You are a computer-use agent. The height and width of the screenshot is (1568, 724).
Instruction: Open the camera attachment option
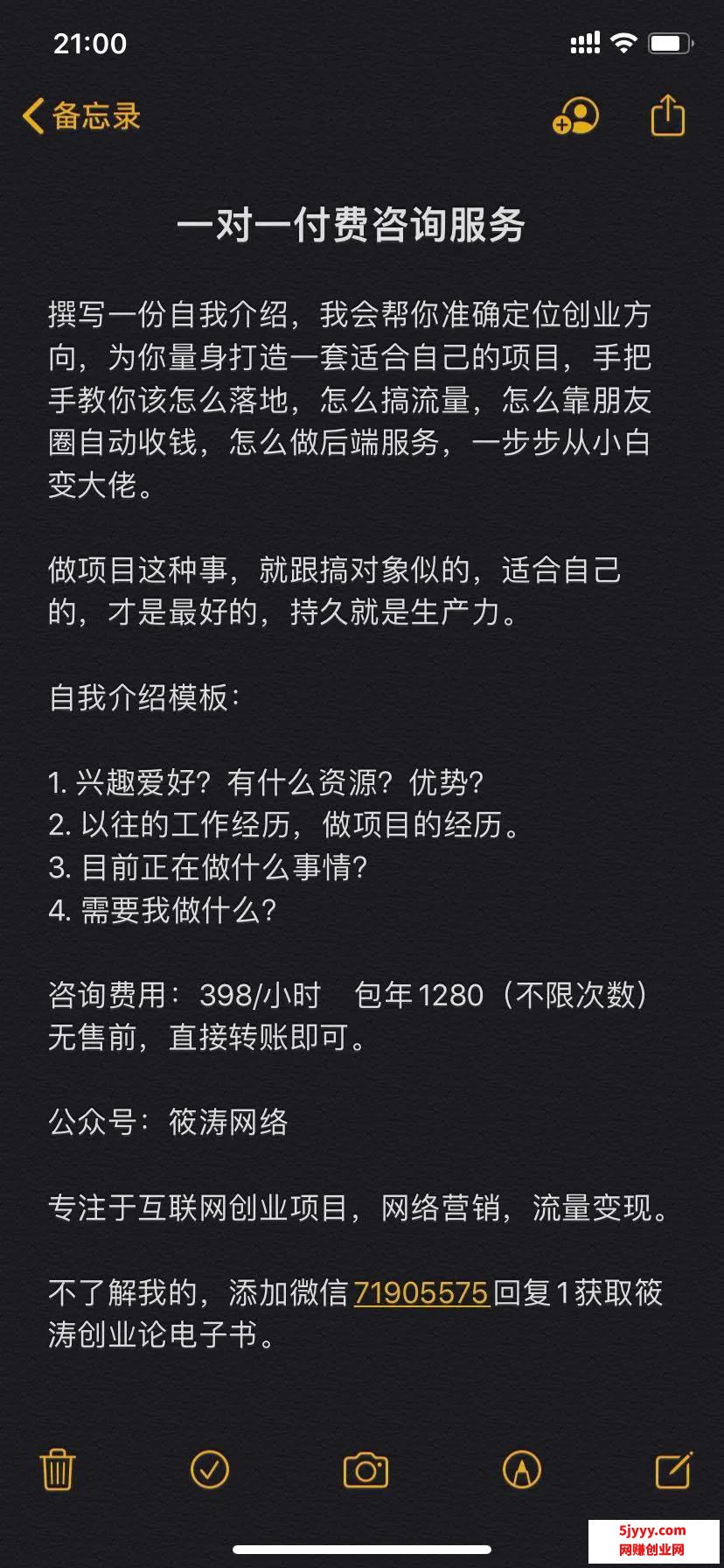[x=365, y=1470]
